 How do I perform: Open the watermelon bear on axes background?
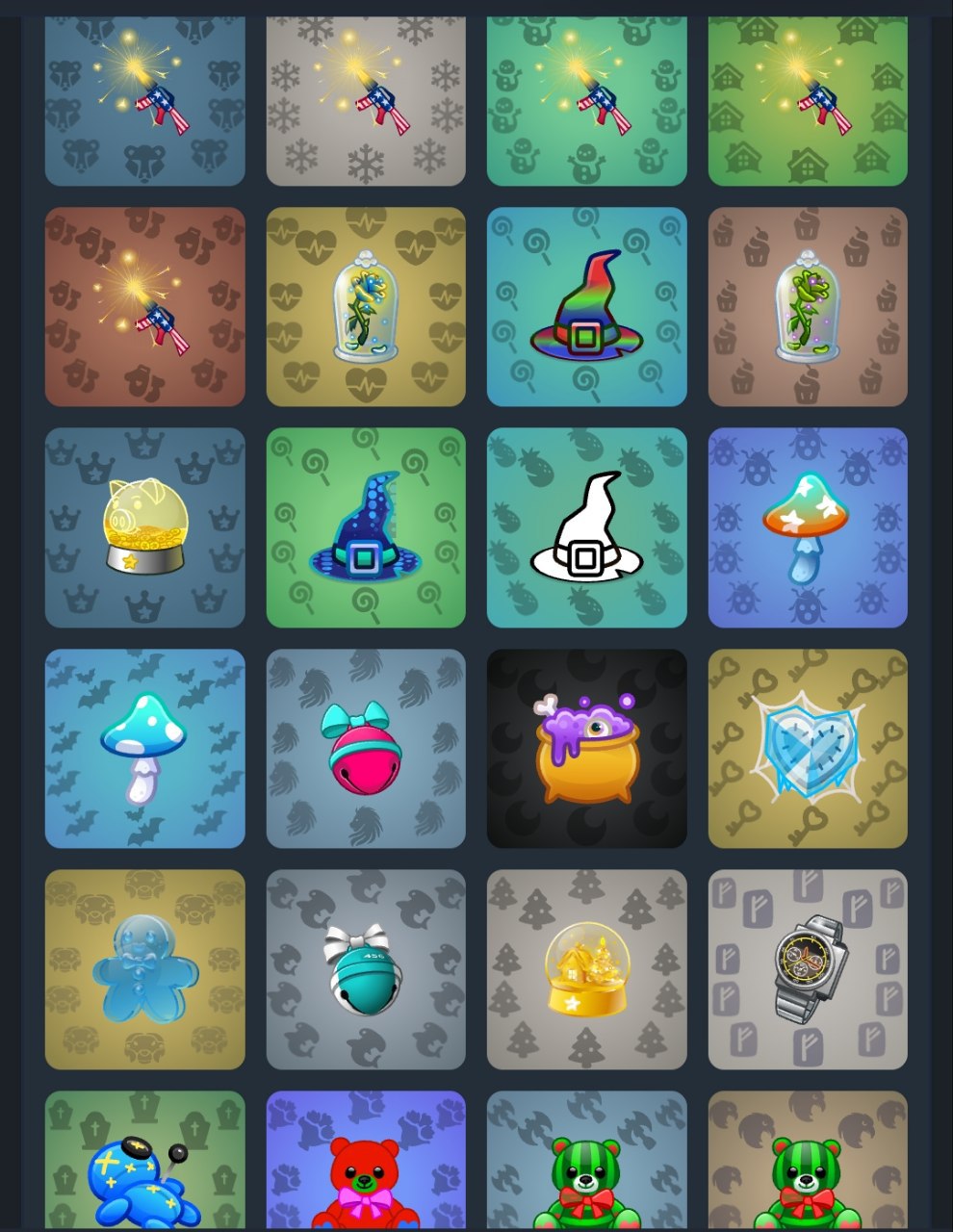click(x=586, y=1165)
